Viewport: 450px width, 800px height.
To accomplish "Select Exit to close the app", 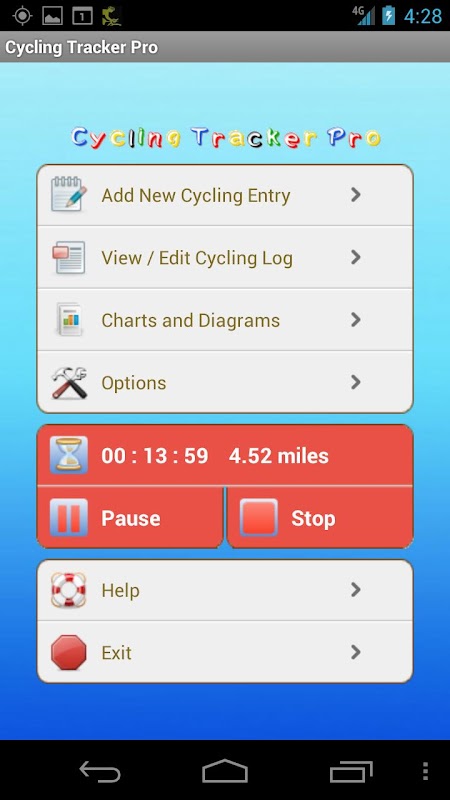I will tap(225, 653).
